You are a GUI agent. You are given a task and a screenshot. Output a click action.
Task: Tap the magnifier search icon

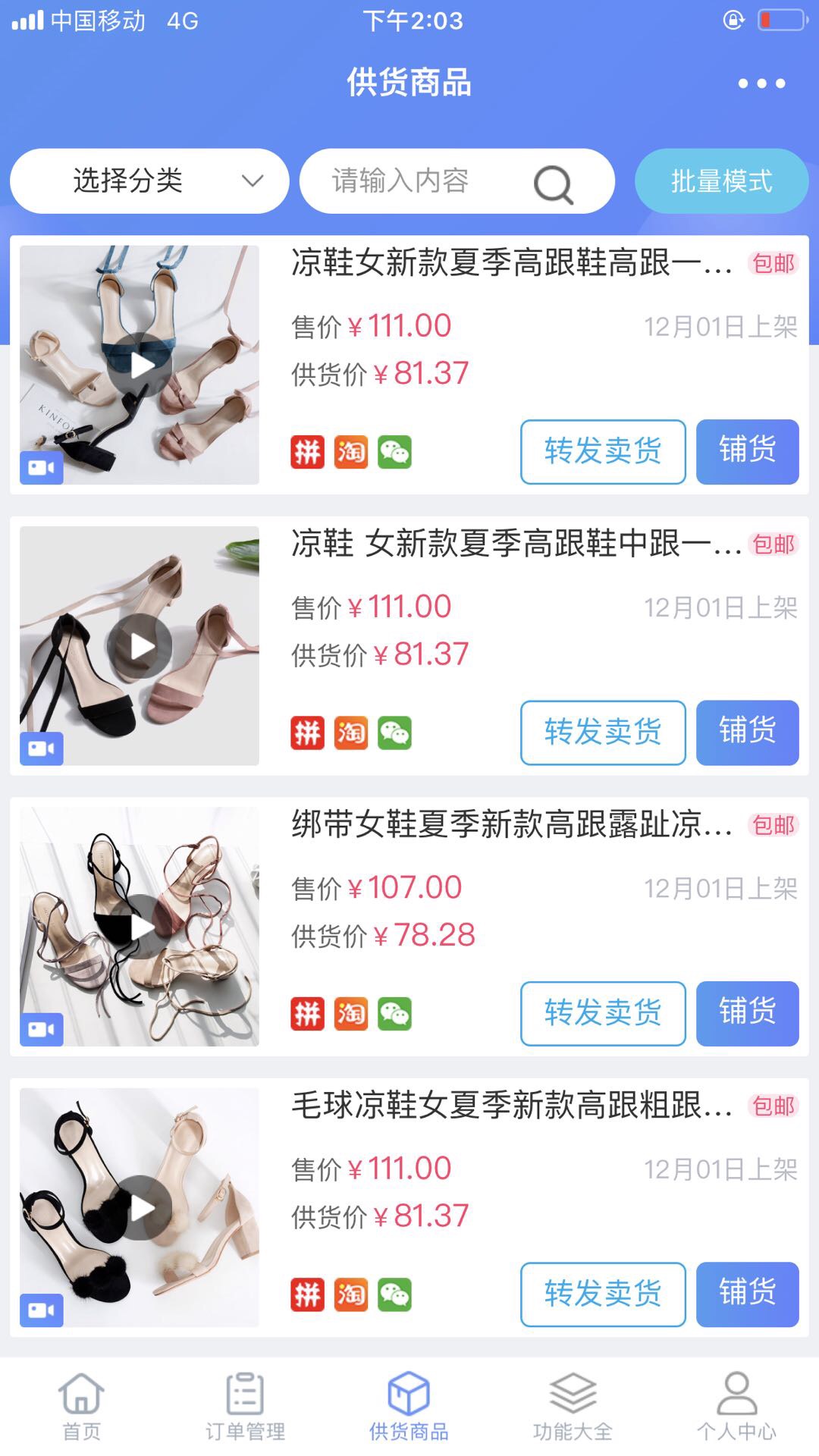553,184
